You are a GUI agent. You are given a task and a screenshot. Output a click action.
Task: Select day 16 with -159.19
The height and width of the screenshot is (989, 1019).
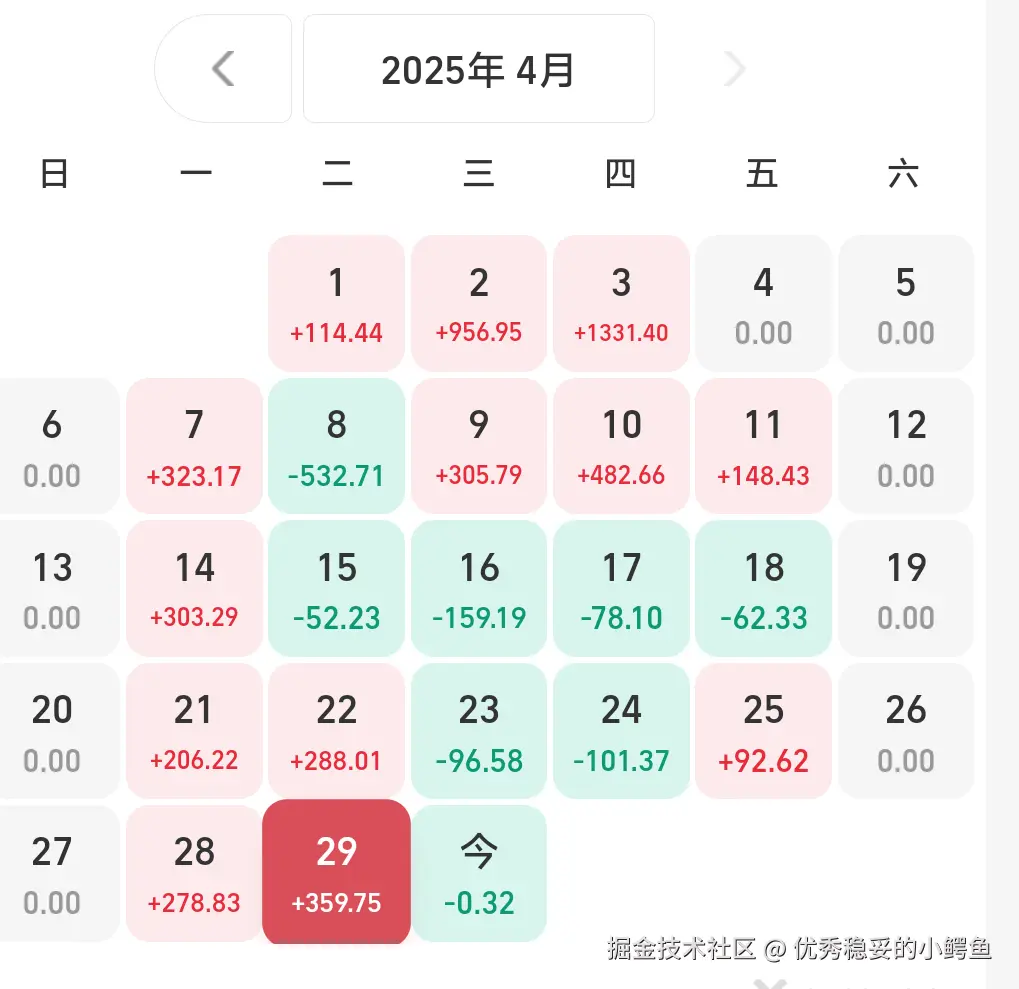point(479,589)
